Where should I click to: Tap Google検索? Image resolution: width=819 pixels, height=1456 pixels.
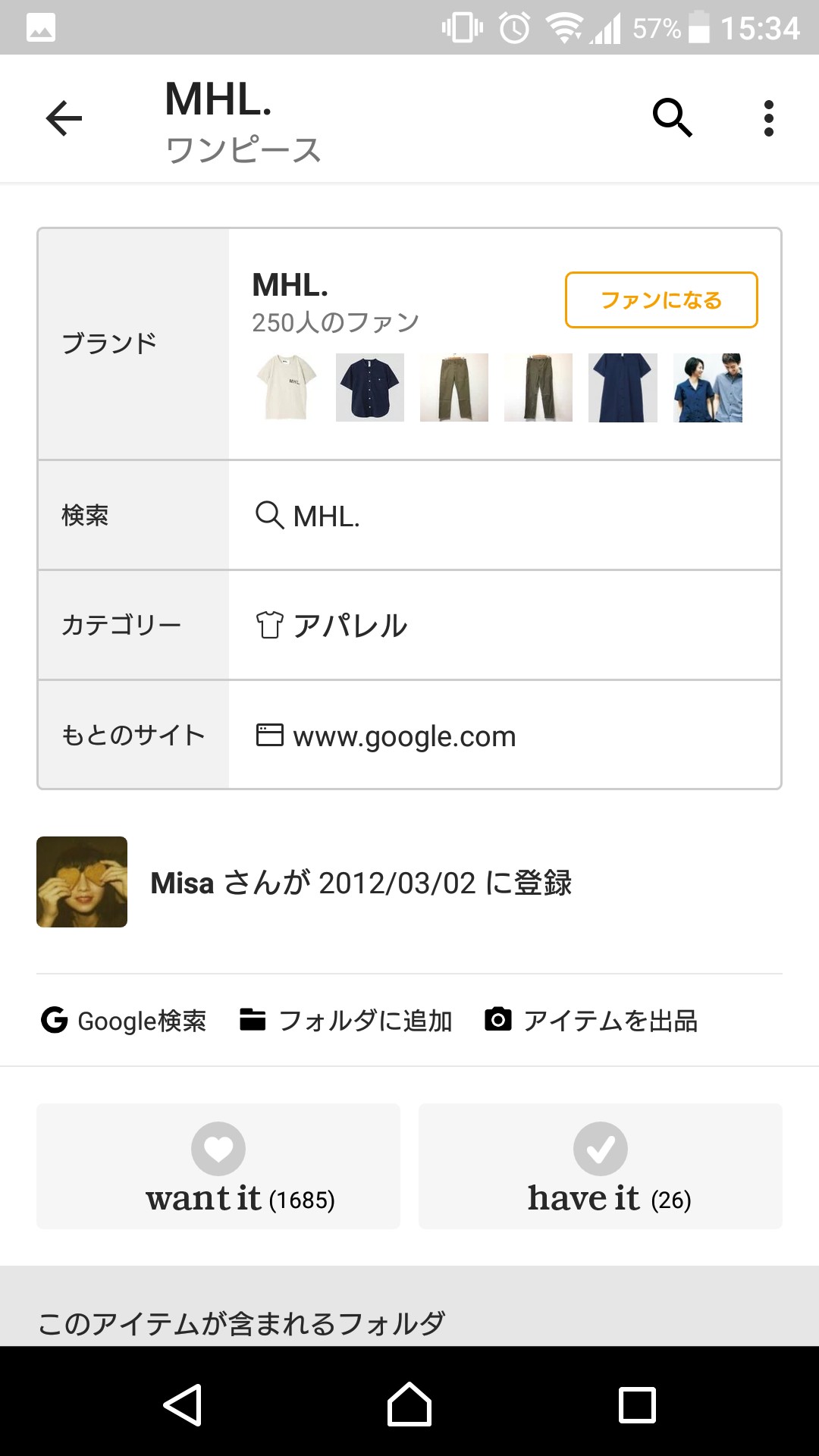(124, 1021)
